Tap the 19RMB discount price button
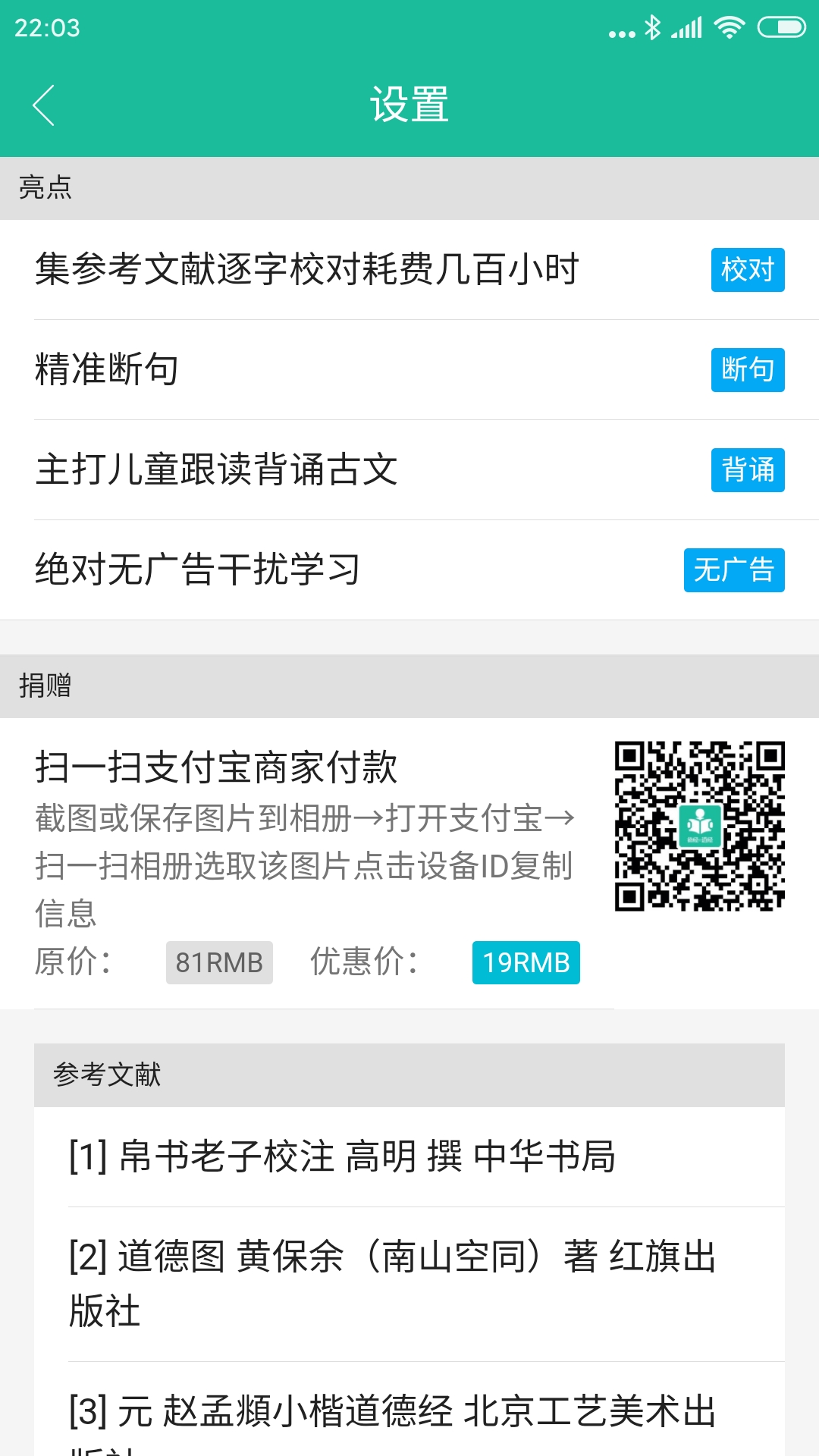819x1456 pixels. coord(526,962)
